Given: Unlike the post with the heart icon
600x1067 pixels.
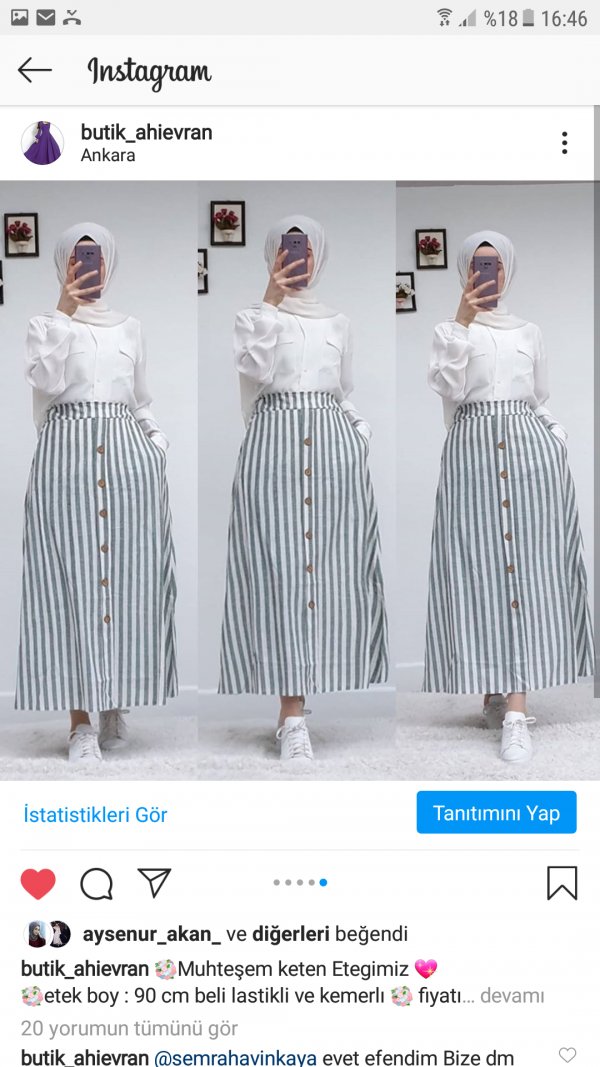Looking at the screenshot, I should point(38,883).
